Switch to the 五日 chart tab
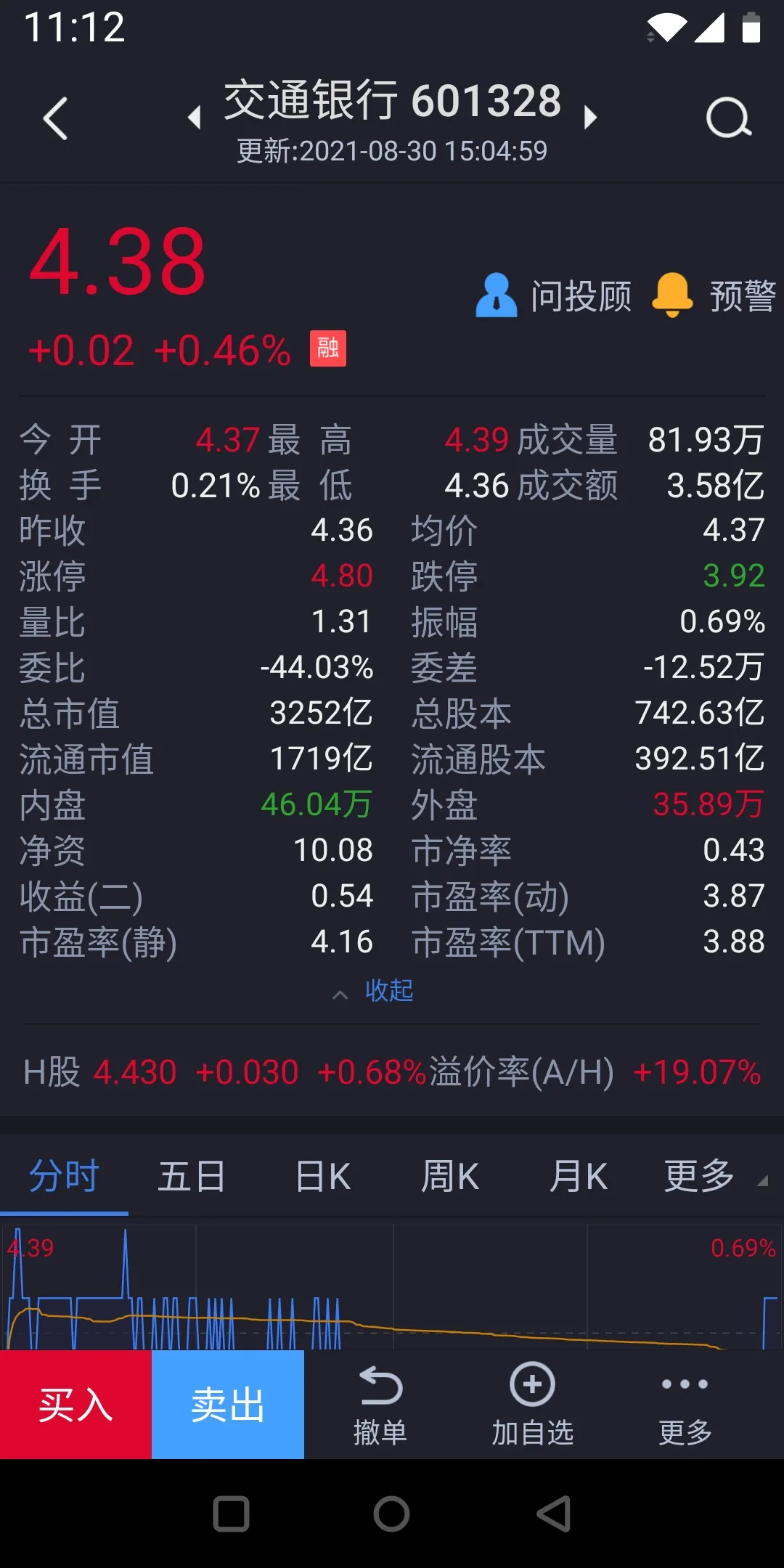Image resolution: width=784 pixels, height=1568 pixels. [192, 1176]
